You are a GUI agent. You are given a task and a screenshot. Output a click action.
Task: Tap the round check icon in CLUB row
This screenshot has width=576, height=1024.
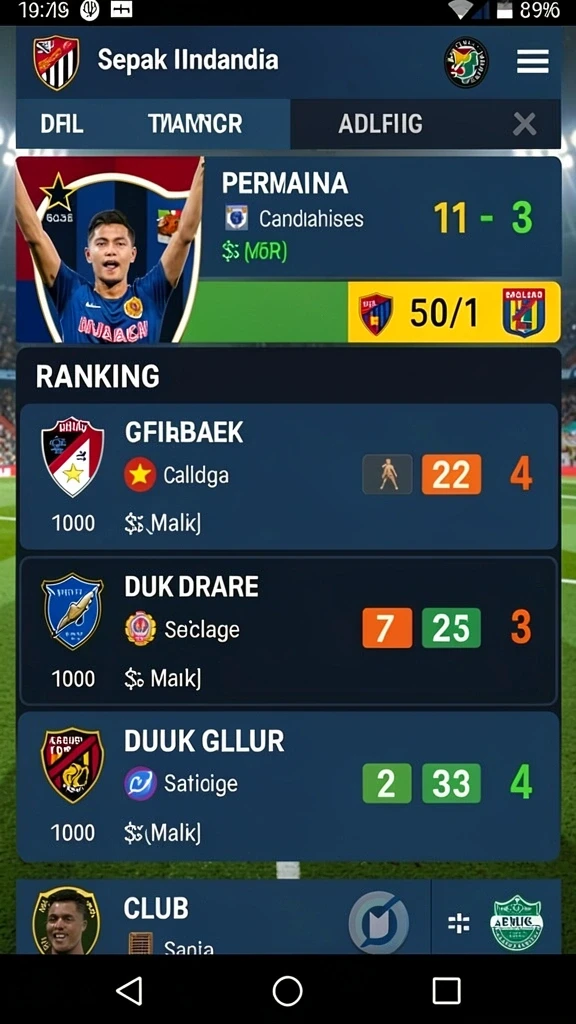378,921
